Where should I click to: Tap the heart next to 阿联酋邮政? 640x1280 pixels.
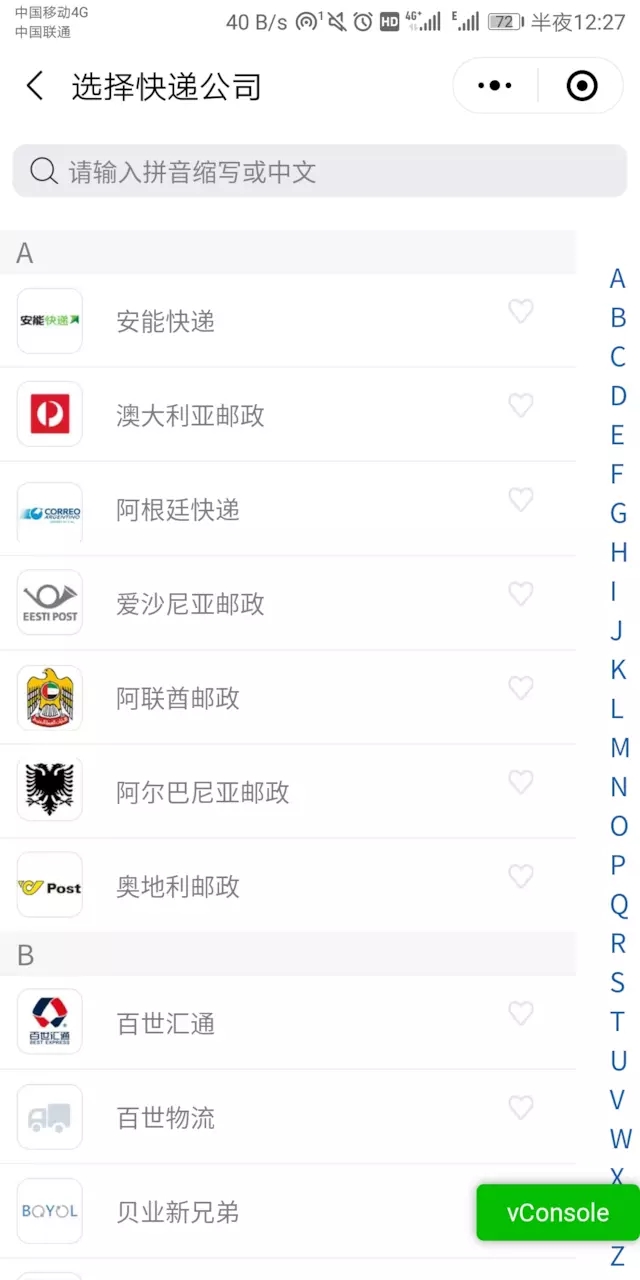coord(520,687)
